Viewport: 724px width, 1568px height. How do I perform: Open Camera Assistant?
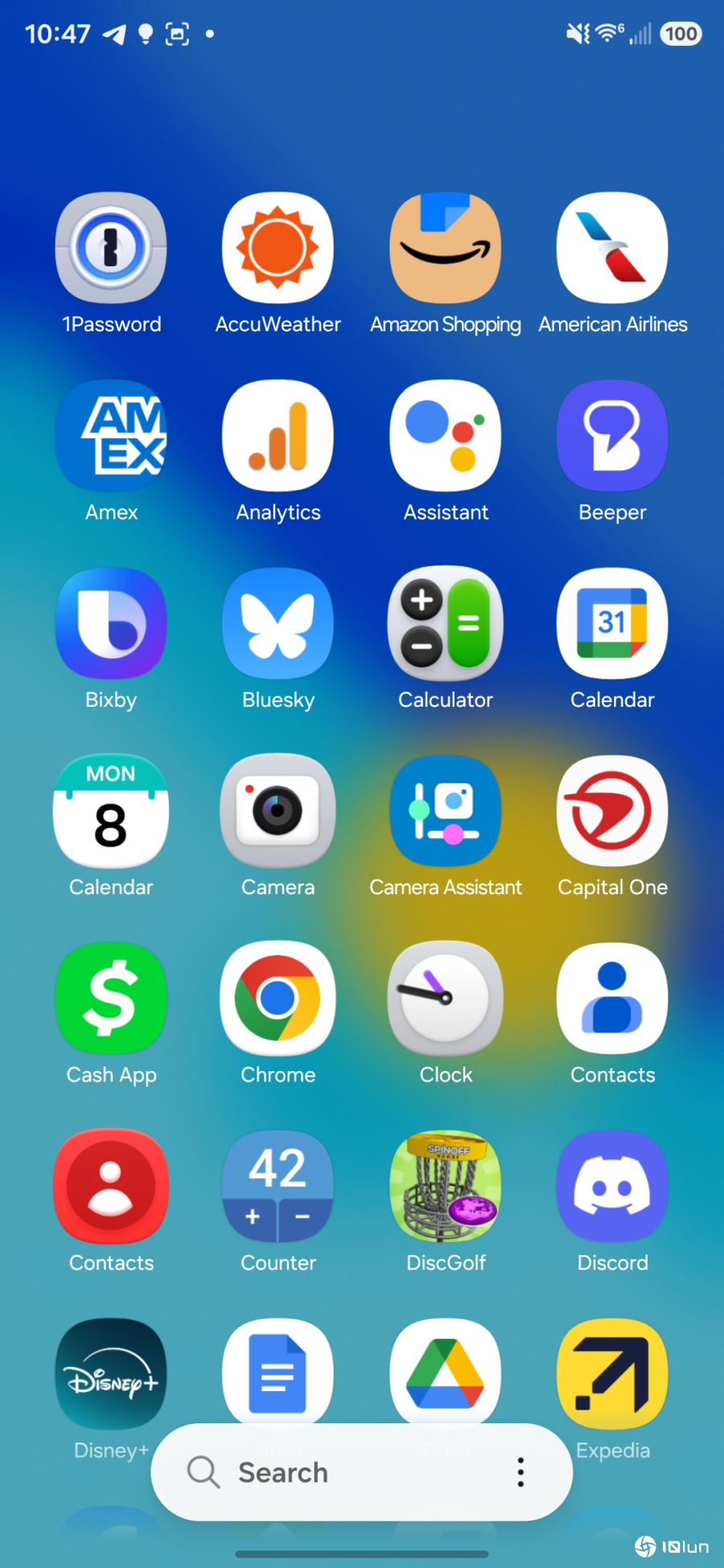445,811
